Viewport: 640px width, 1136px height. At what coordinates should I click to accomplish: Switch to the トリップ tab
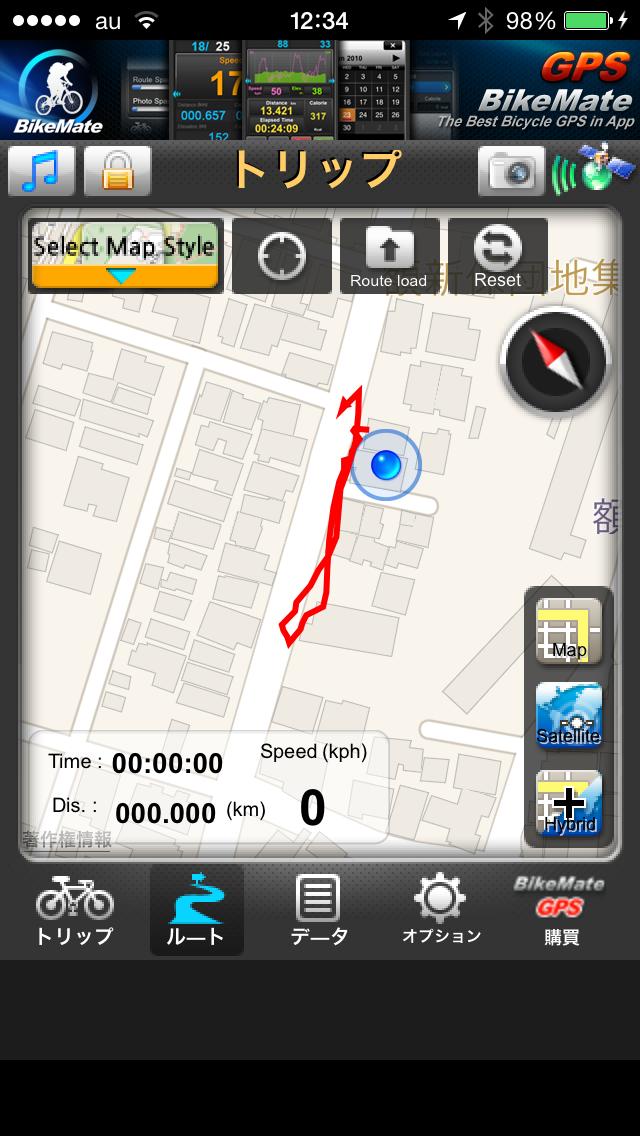[75, 910]
